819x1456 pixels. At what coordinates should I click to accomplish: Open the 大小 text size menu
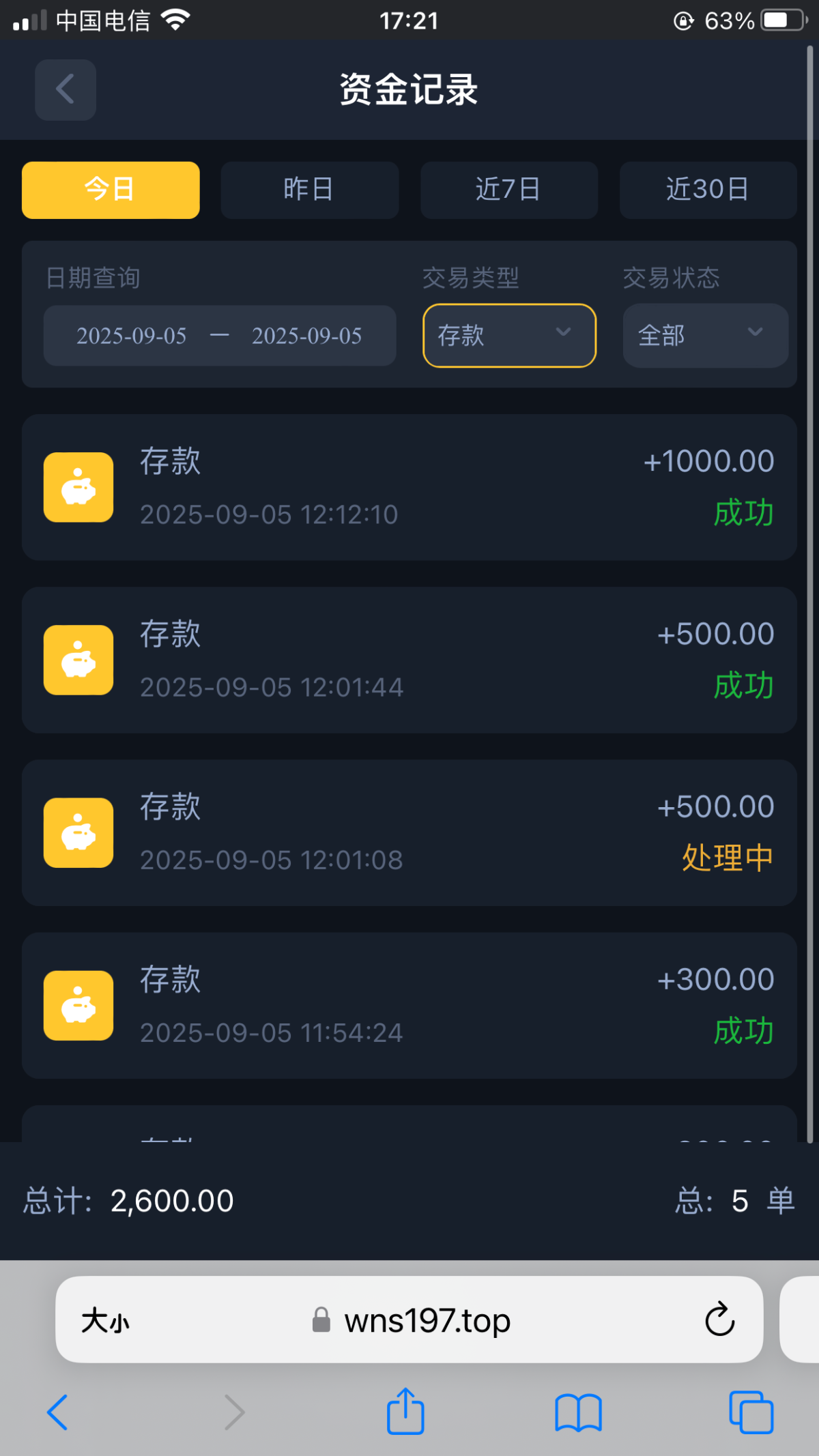coord(105,1321)
